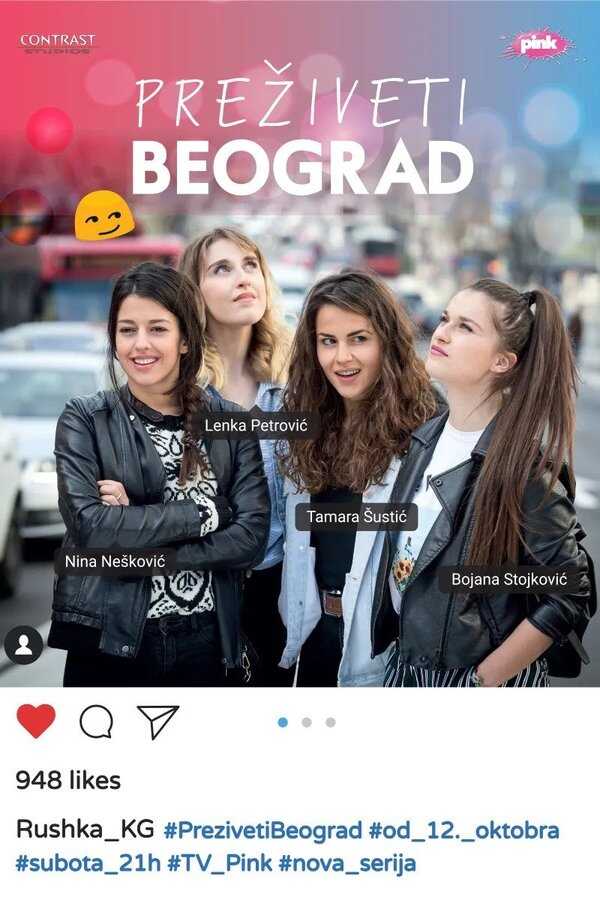Share the post via the paper plane
Image resolution: width=600 pixels, height=900 pixels.
click(157, 721)
